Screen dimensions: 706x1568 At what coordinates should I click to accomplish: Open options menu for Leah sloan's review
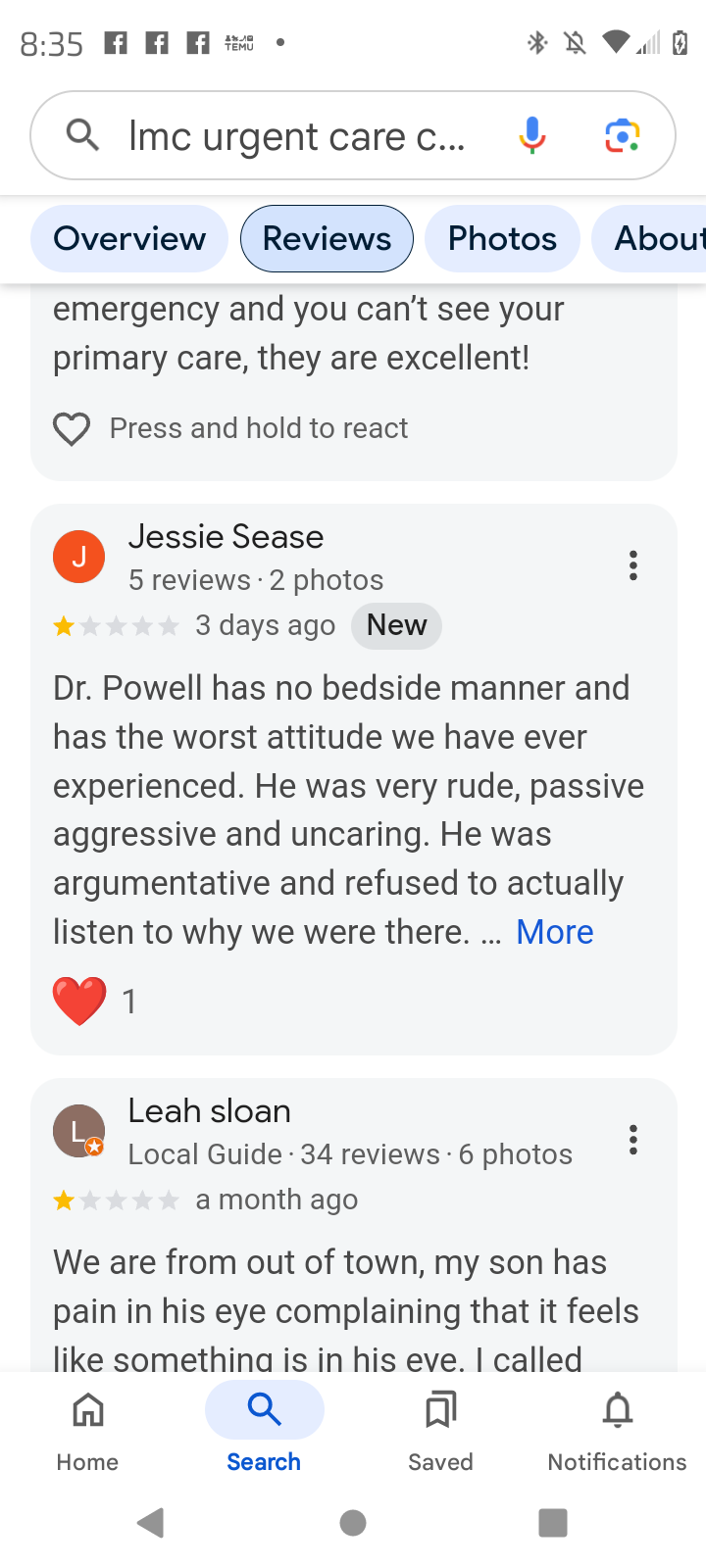pyautogui.click(x=633, y=1140)
